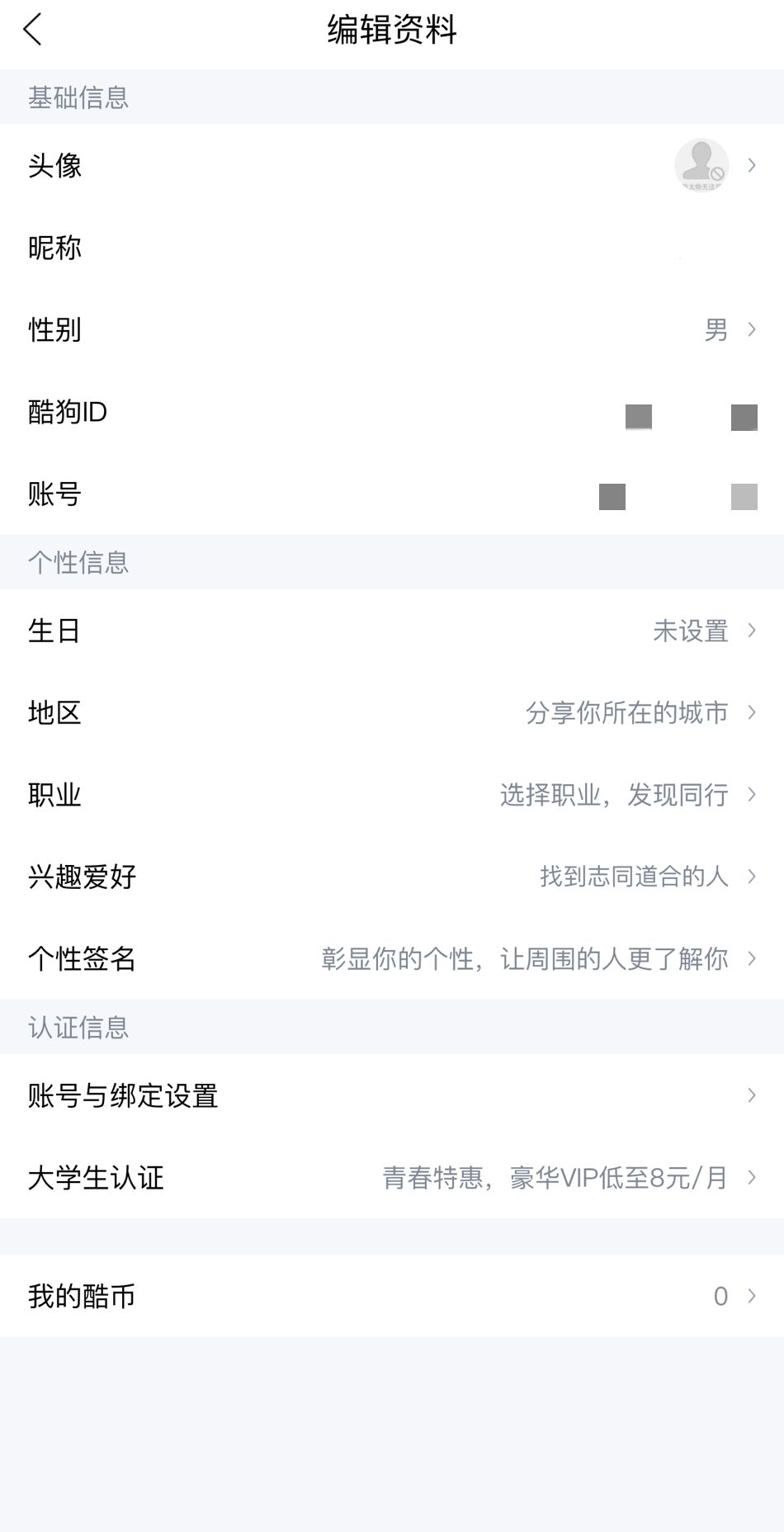Image resolution: width=784 pixels, height=1532 pixels.
Task: Open 地区 region selection
Action: coord(392,712)
